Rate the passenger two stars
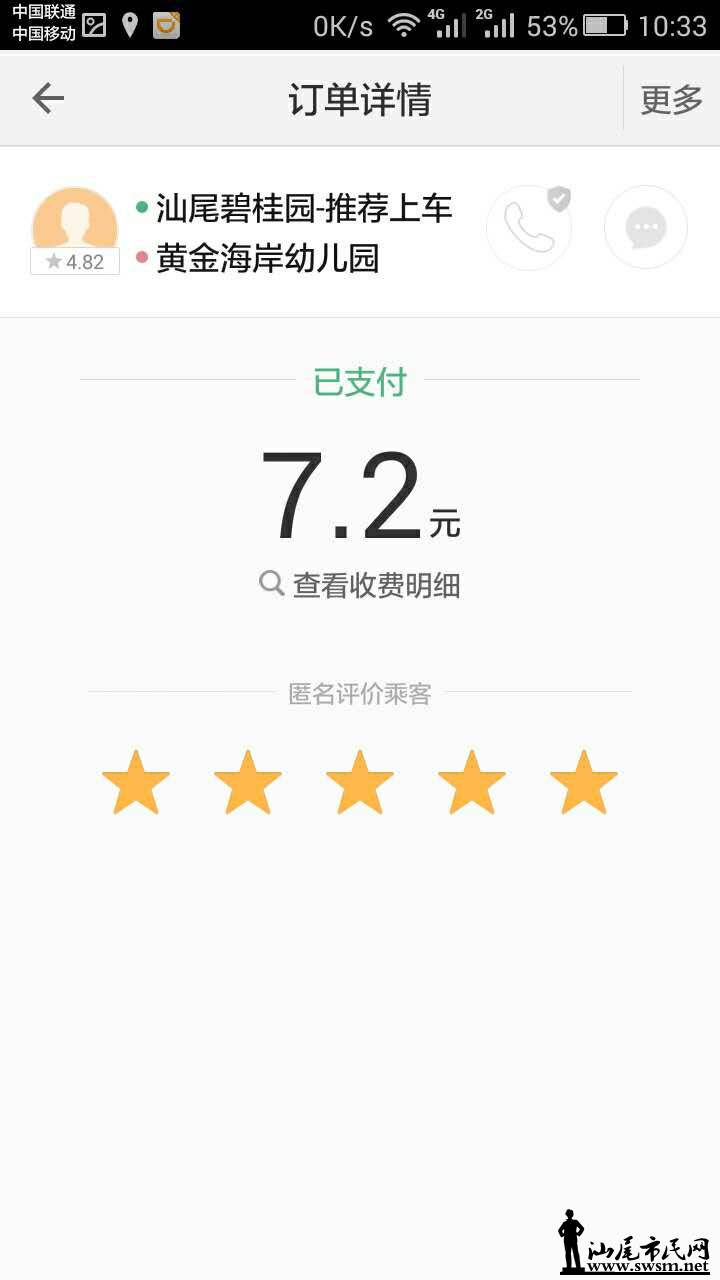 [x=248, y=782]
